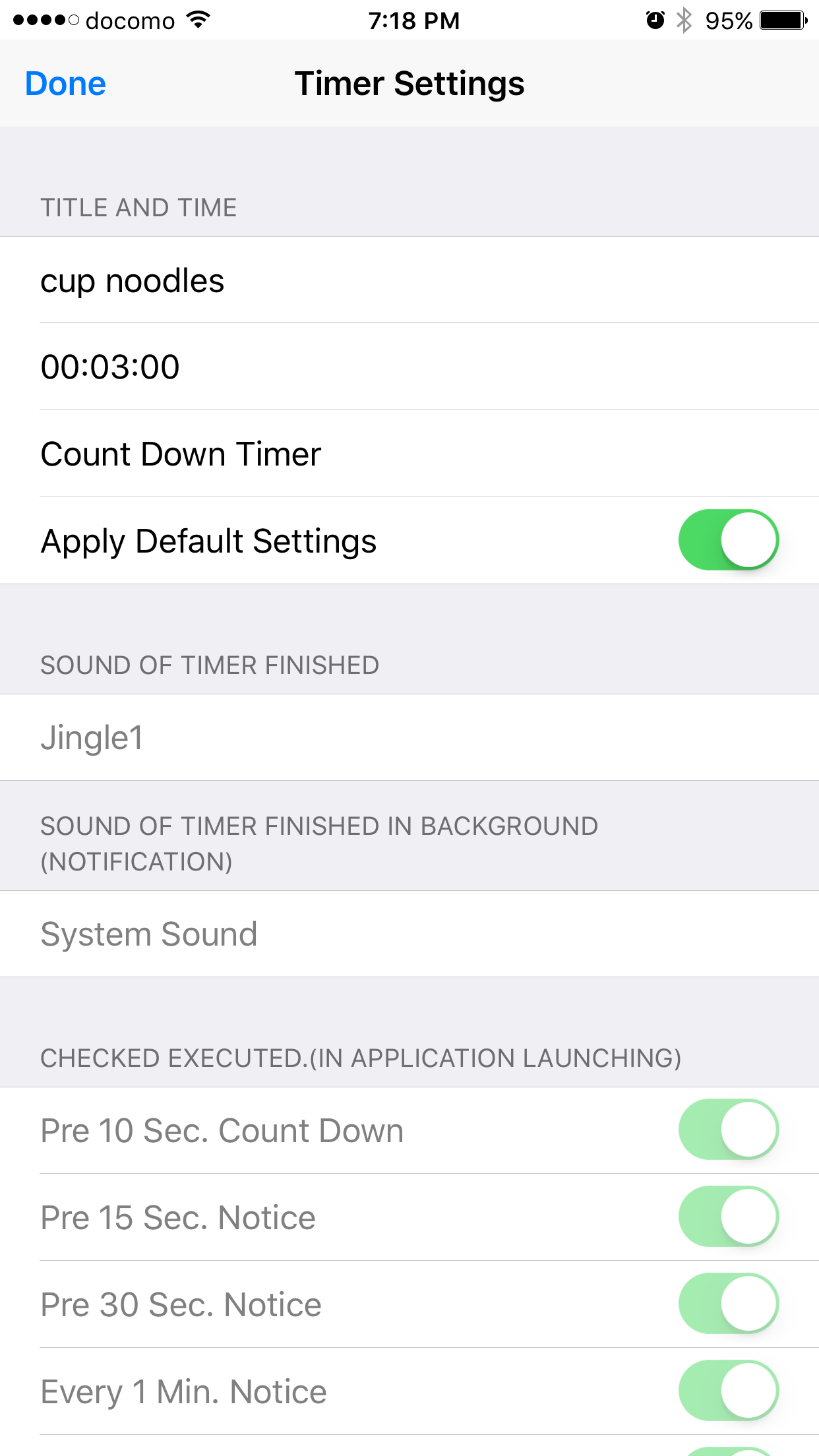819x1456 pixels.
Task: Open the Count Down Timer type row
Action: pos(409,454)
